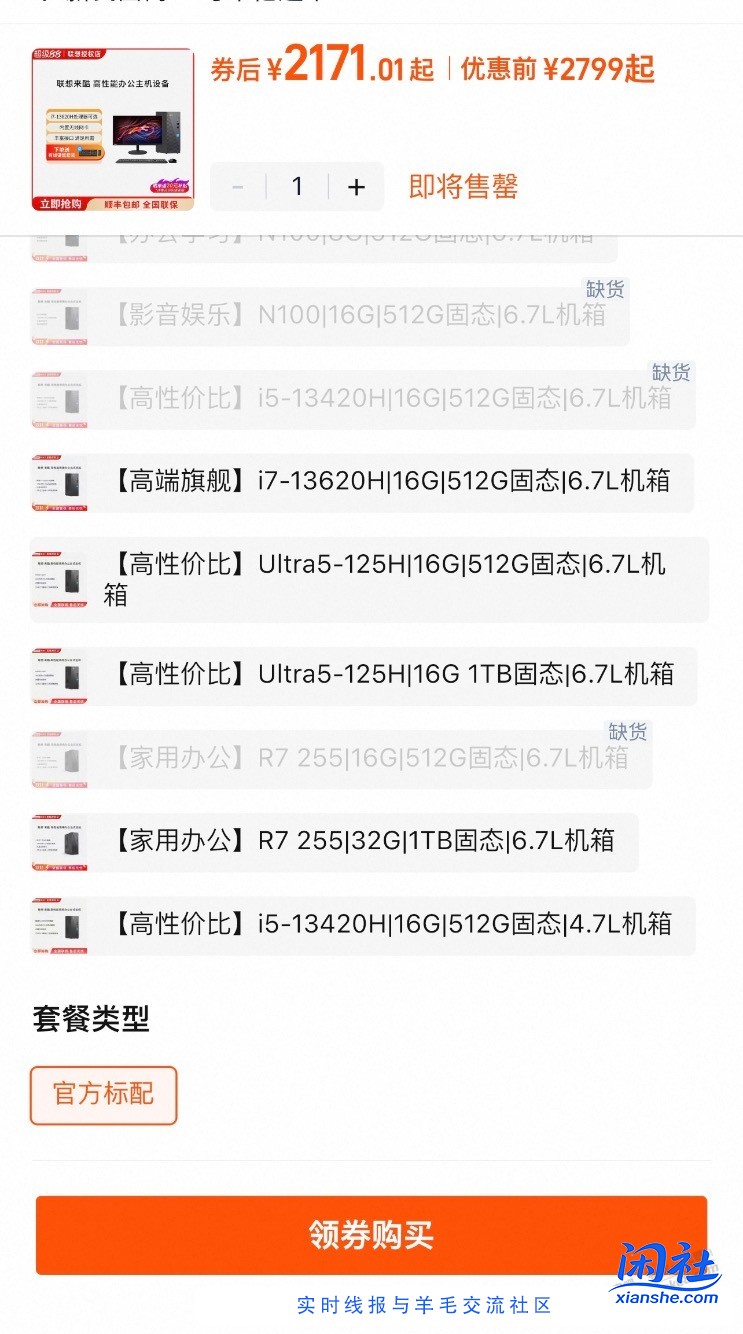
Task: Tap the thumbnail next to Ultra5-125H 512G option
Action: tap(58, 578)
